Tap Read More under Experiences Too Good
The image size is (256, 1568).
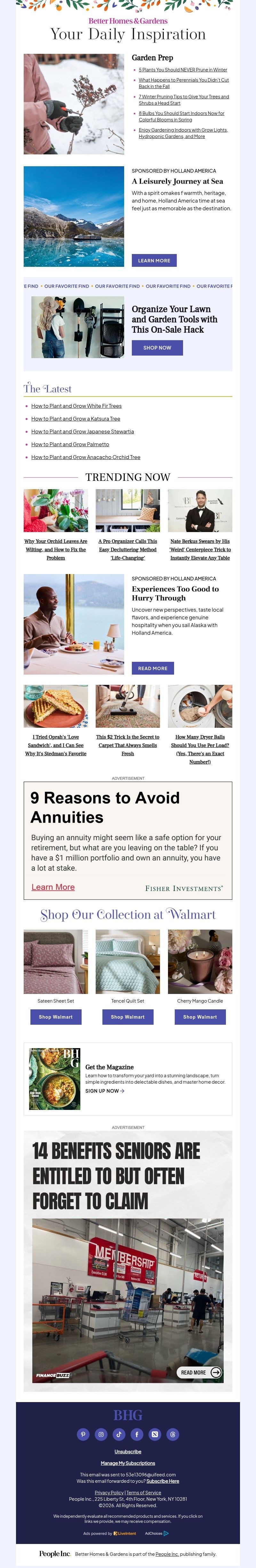[153, 668]
